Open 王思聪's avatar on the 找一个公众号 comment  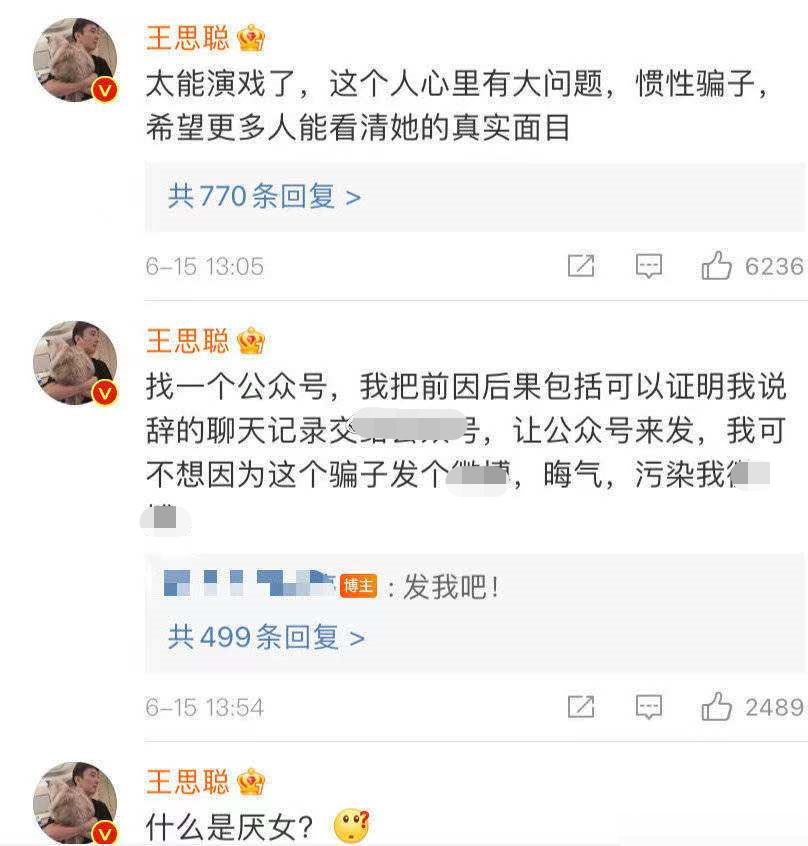(x=75, y=362)
